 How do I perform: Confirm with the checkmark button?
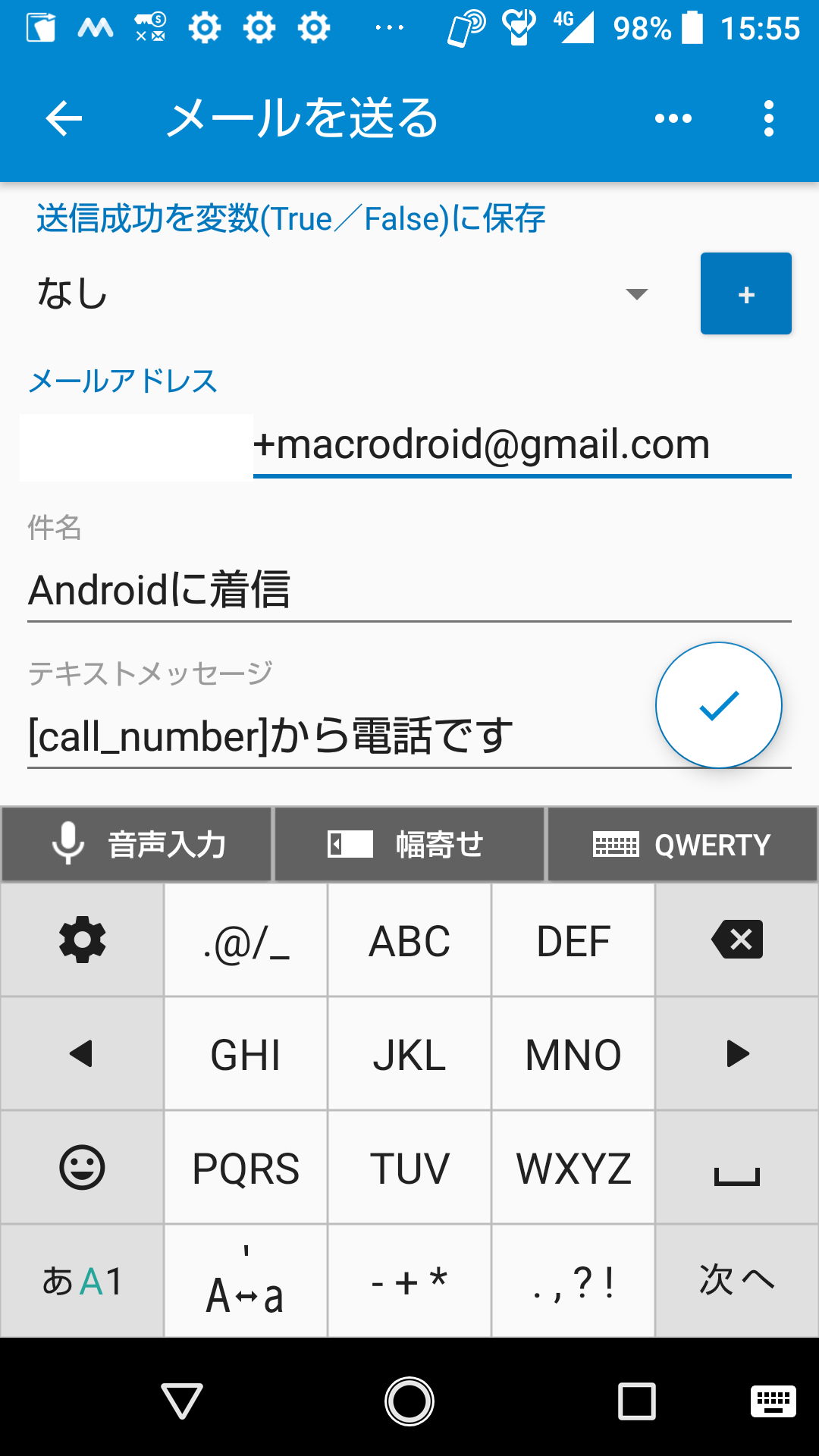click(718, 705)
